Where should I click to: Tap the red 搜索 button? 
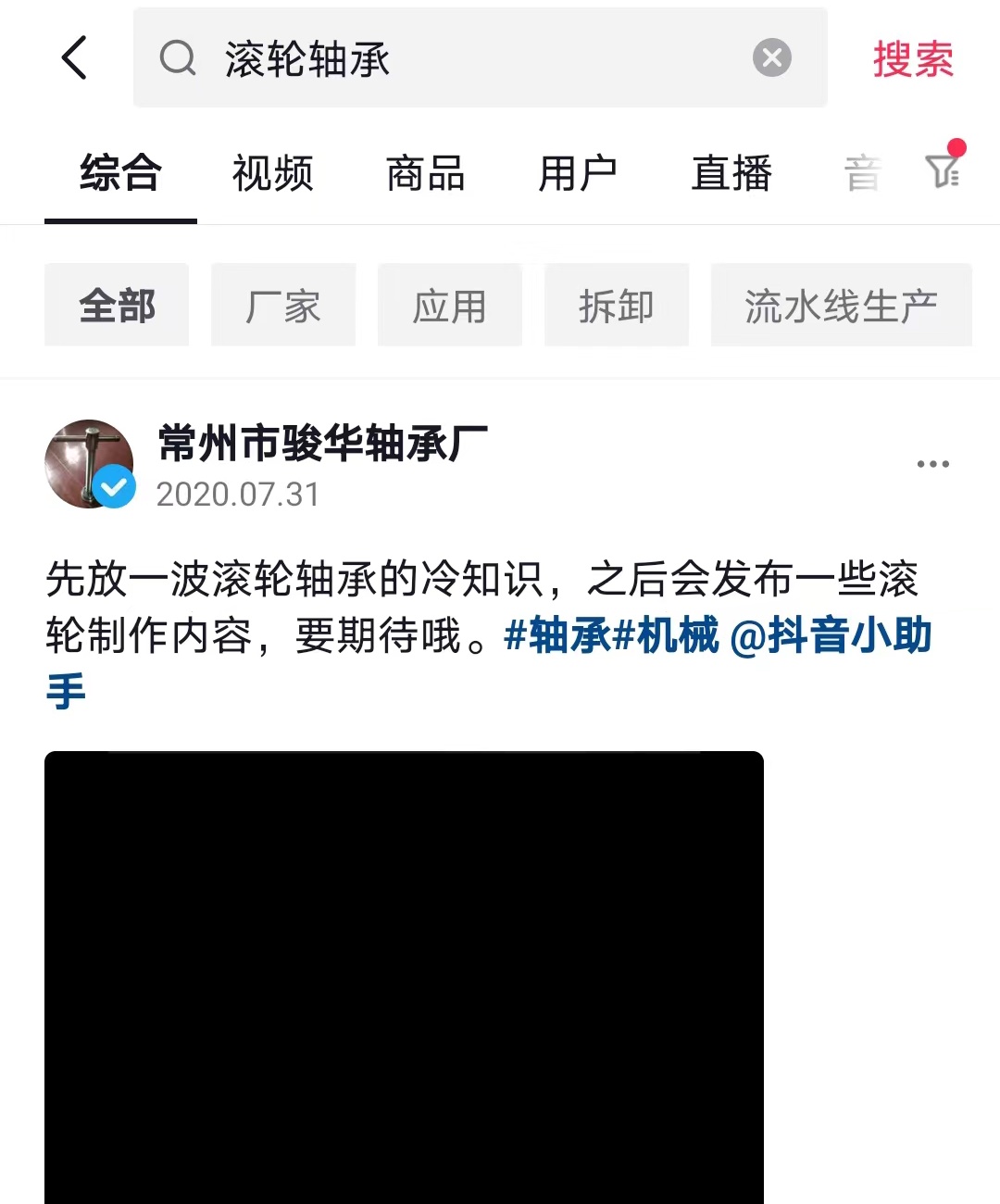click(912, 59)
